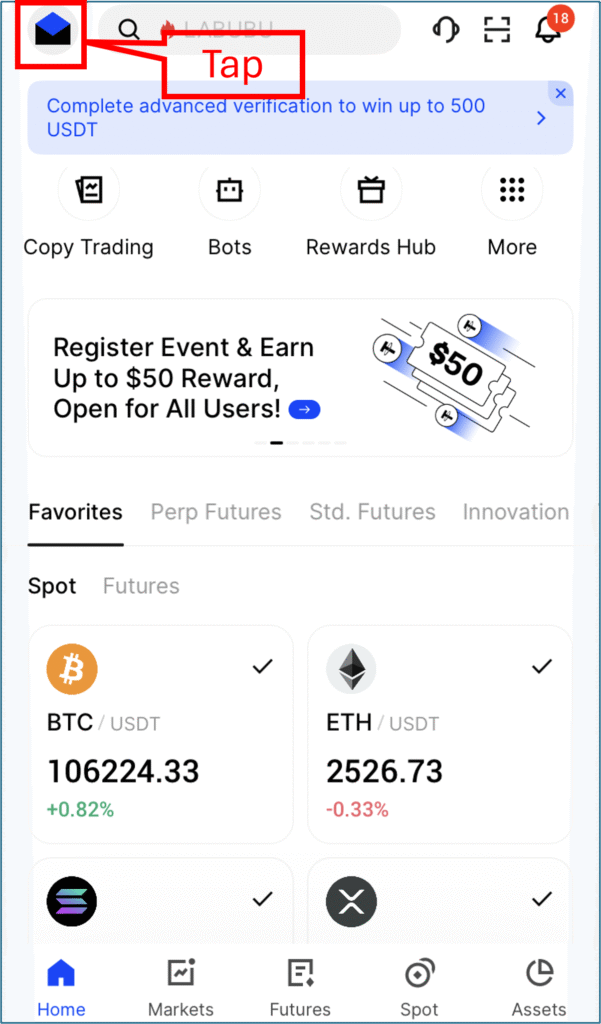Select the Futures sub-tab under Favorites
The image size is (601, 1024).
(x=141, y=586)
